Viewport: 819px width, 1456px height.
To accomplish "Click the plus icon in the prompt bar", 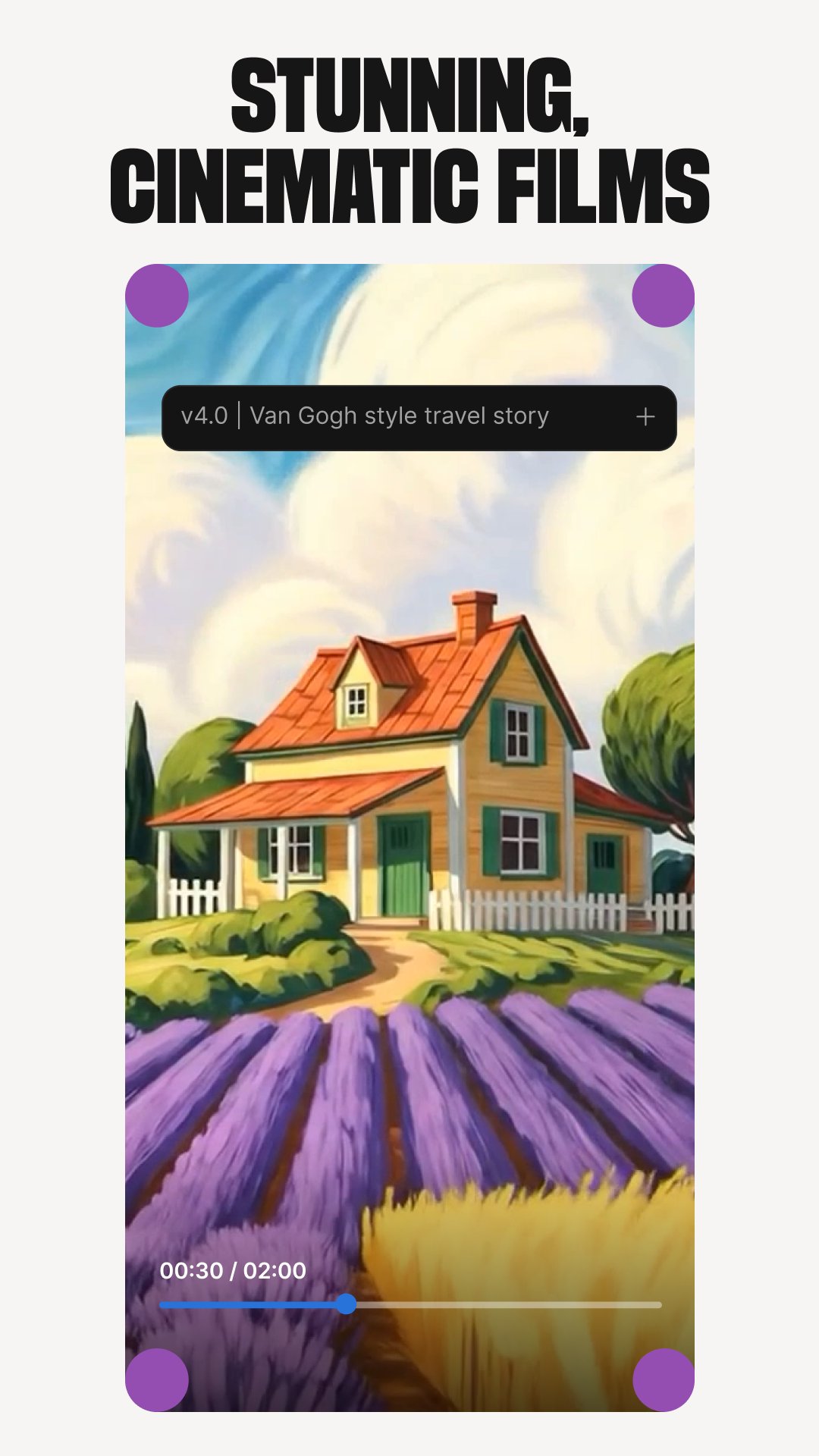I will tap(646, 416).
